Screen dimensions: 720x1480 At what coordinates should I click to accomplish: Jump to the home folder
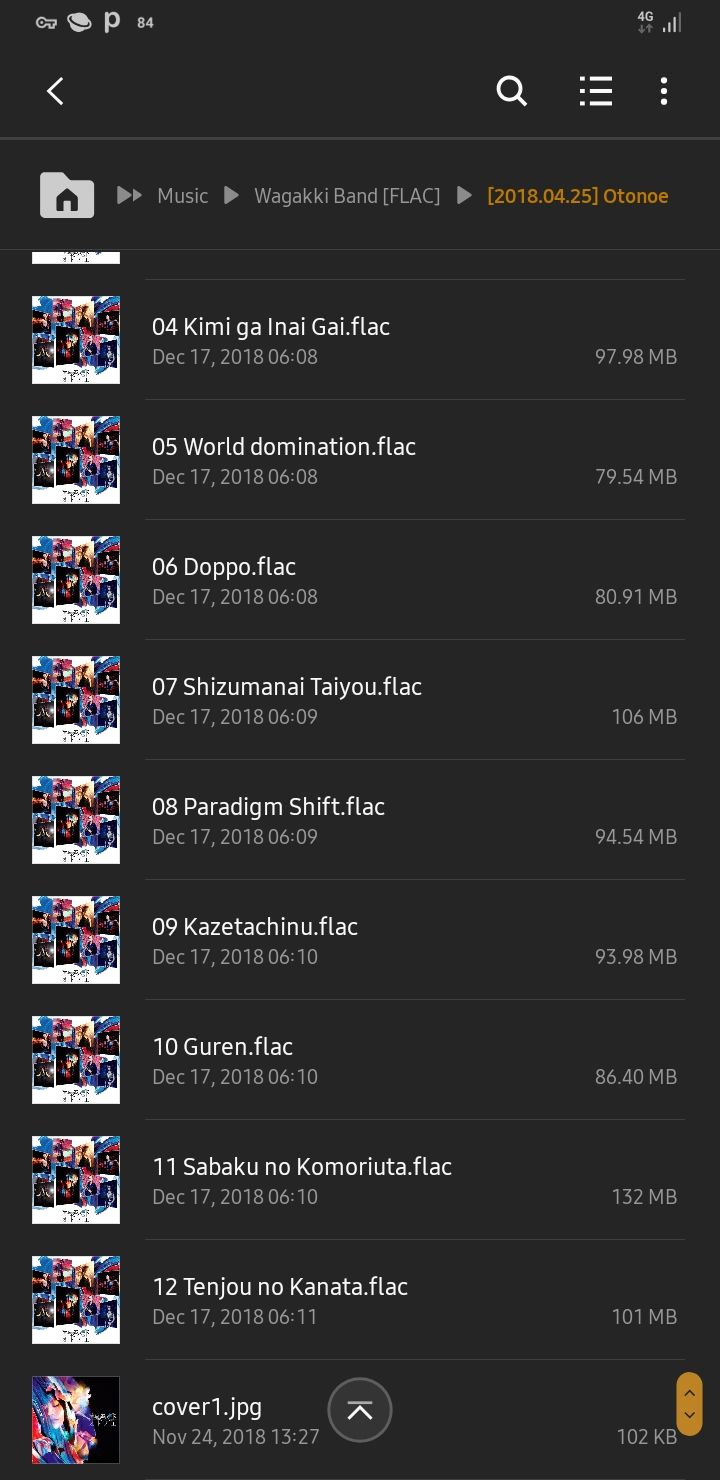[x=67, y=195]
